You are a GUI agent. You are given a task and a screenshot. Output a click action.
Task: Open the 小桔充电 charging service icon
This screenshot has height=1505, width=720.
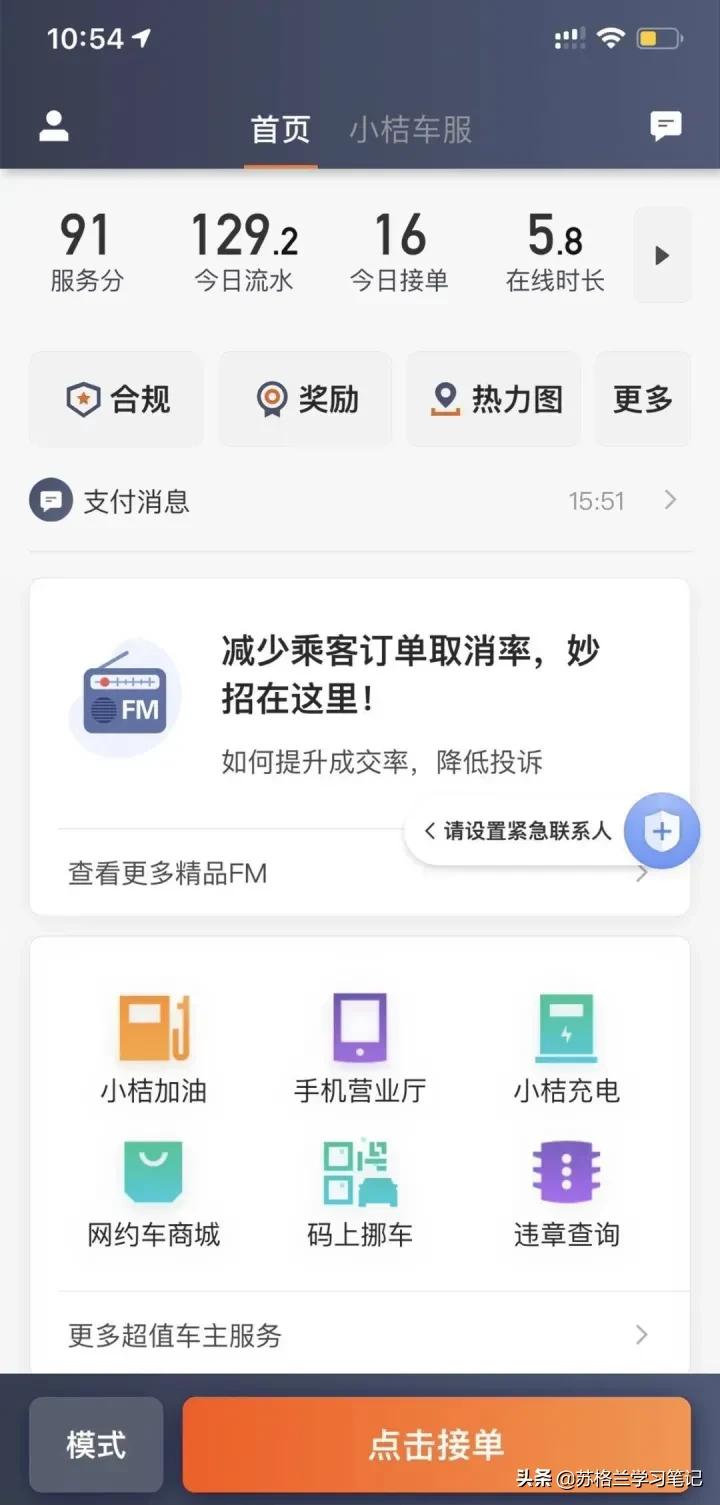566,1040
